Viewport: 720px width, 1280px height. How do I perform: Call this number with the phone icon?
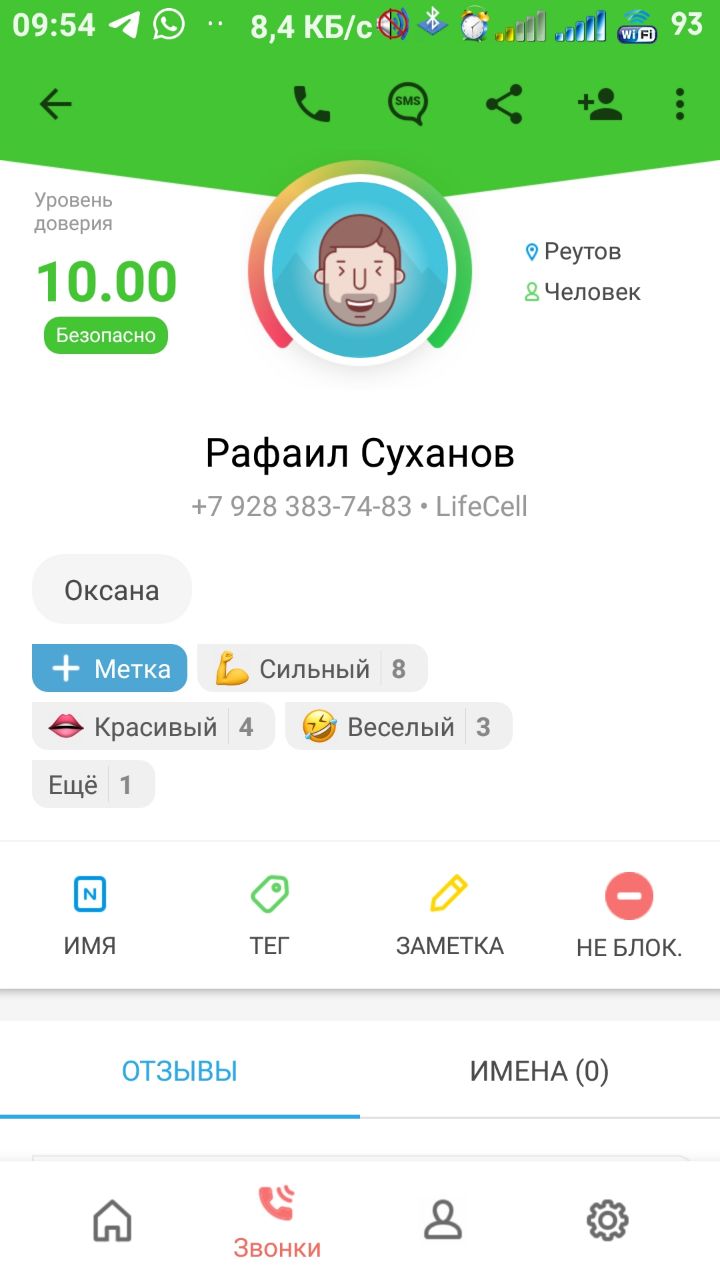click(311, 104)
